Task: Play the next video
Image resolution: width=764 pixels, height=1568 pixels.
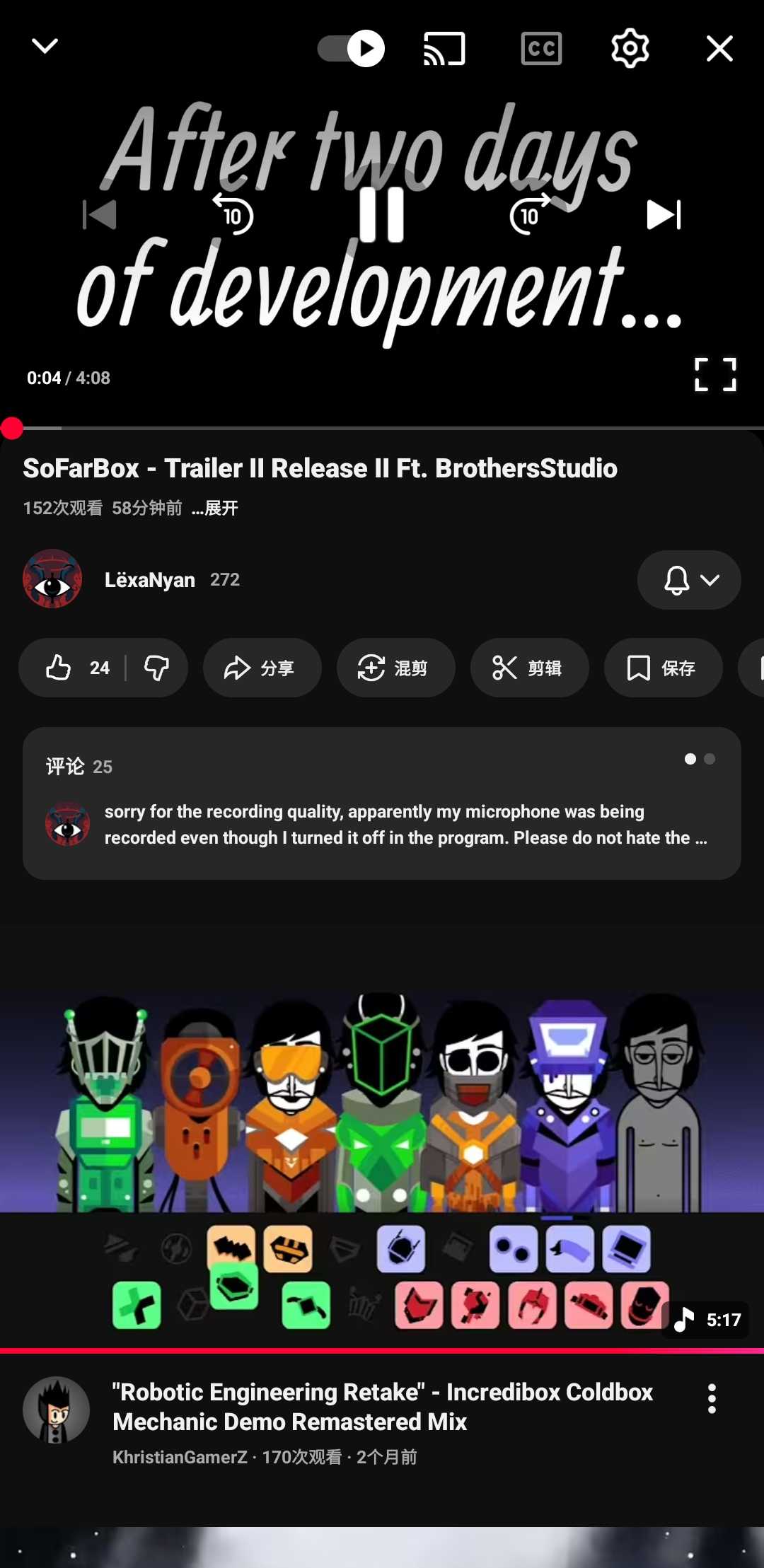Action: pyautogui.click(x=664, y=215)
